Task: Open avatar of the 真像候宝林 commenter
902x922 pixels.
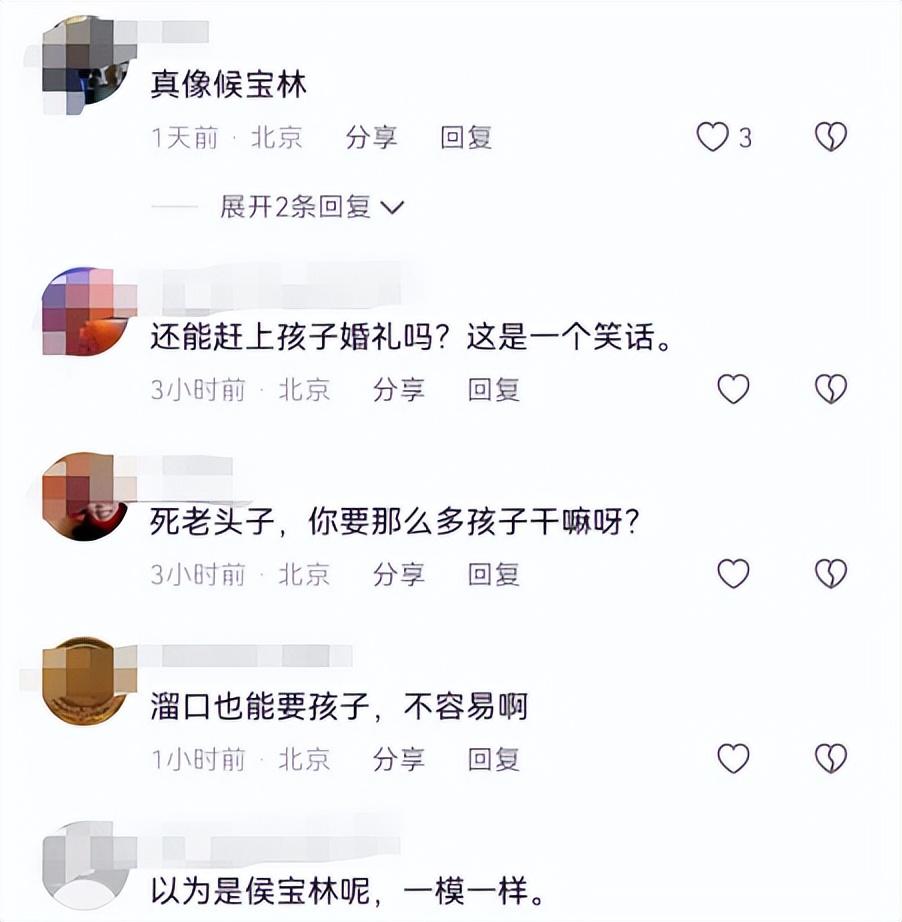Action: point(85,62)
